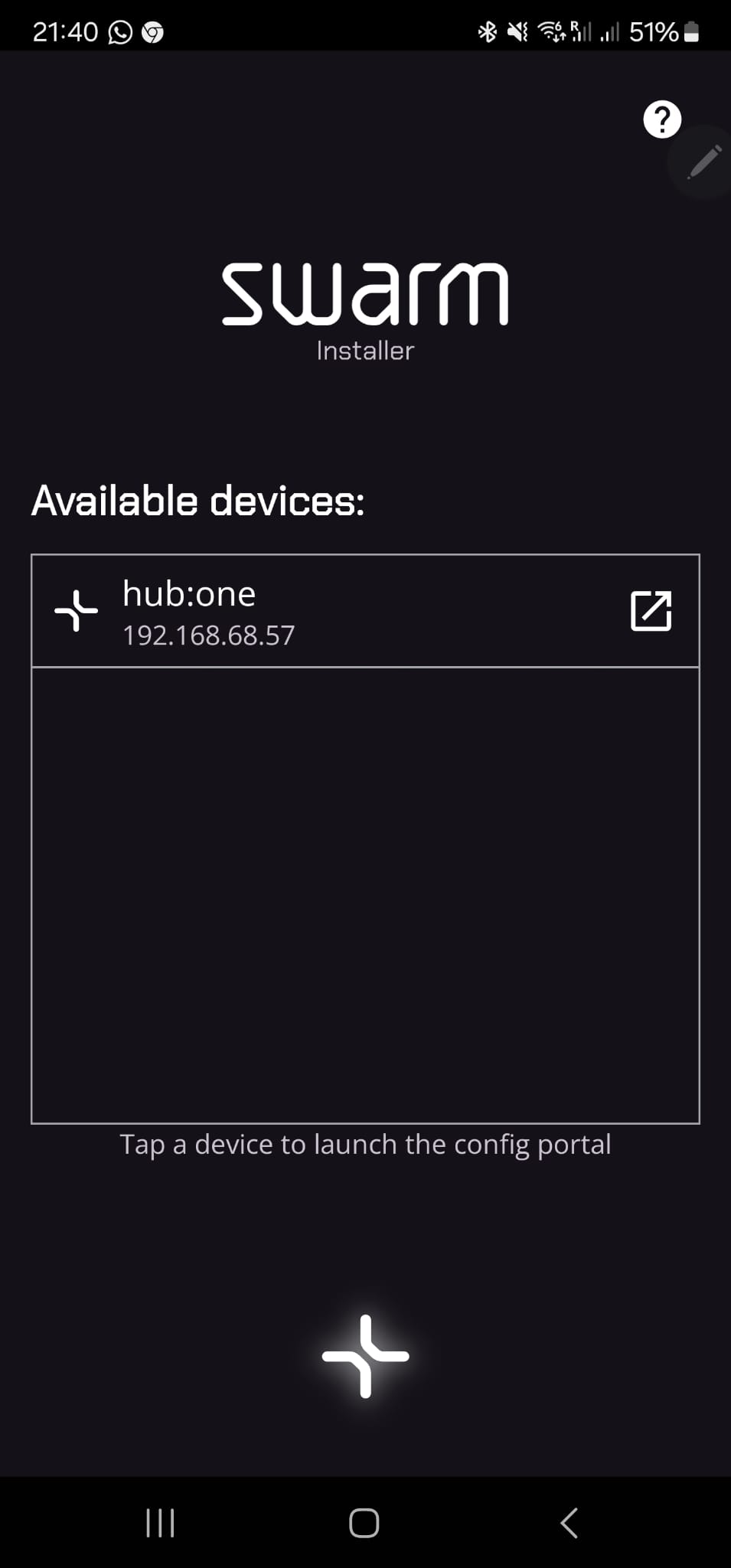This screenshot has width=731, height=1568.
Task: Select the hub:one device row
Action: click(x=365, y=611)
